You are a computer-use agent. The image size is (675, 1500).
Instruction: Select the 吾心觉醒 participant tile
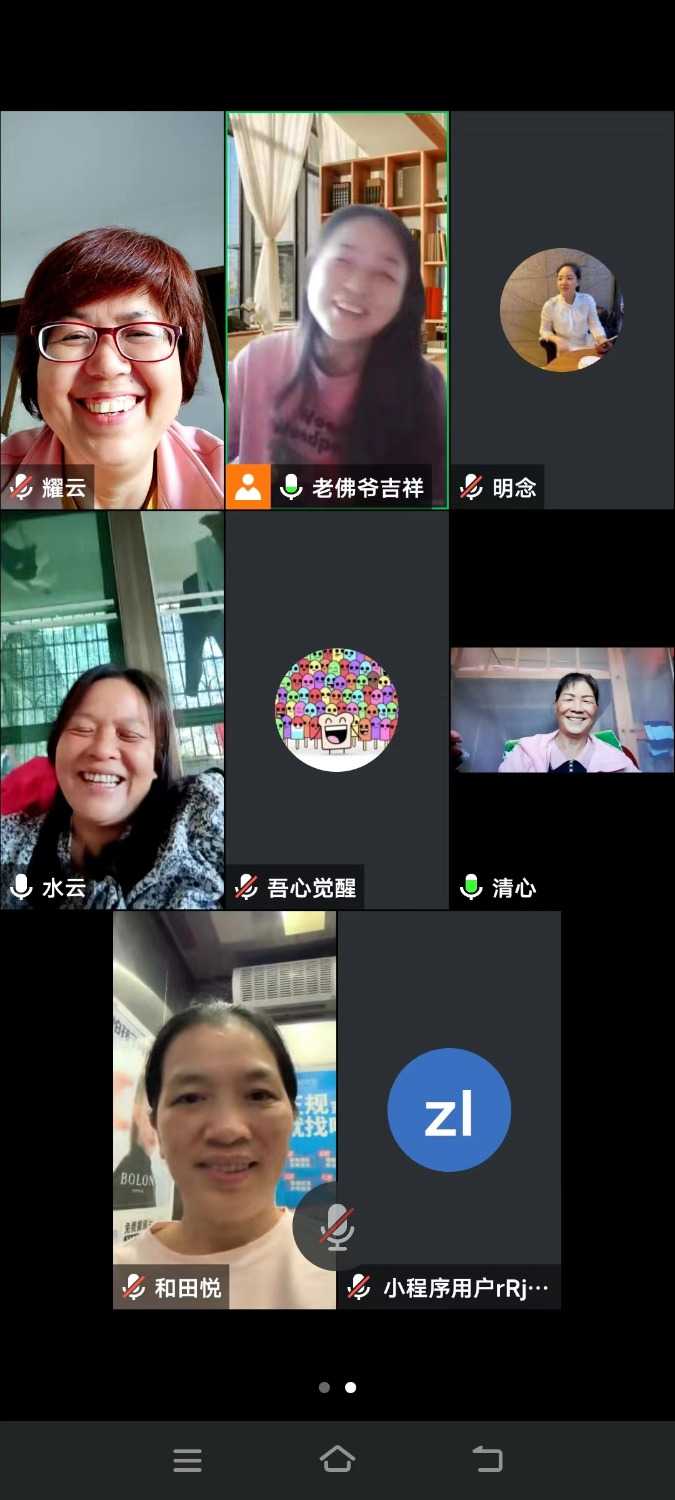337,710
